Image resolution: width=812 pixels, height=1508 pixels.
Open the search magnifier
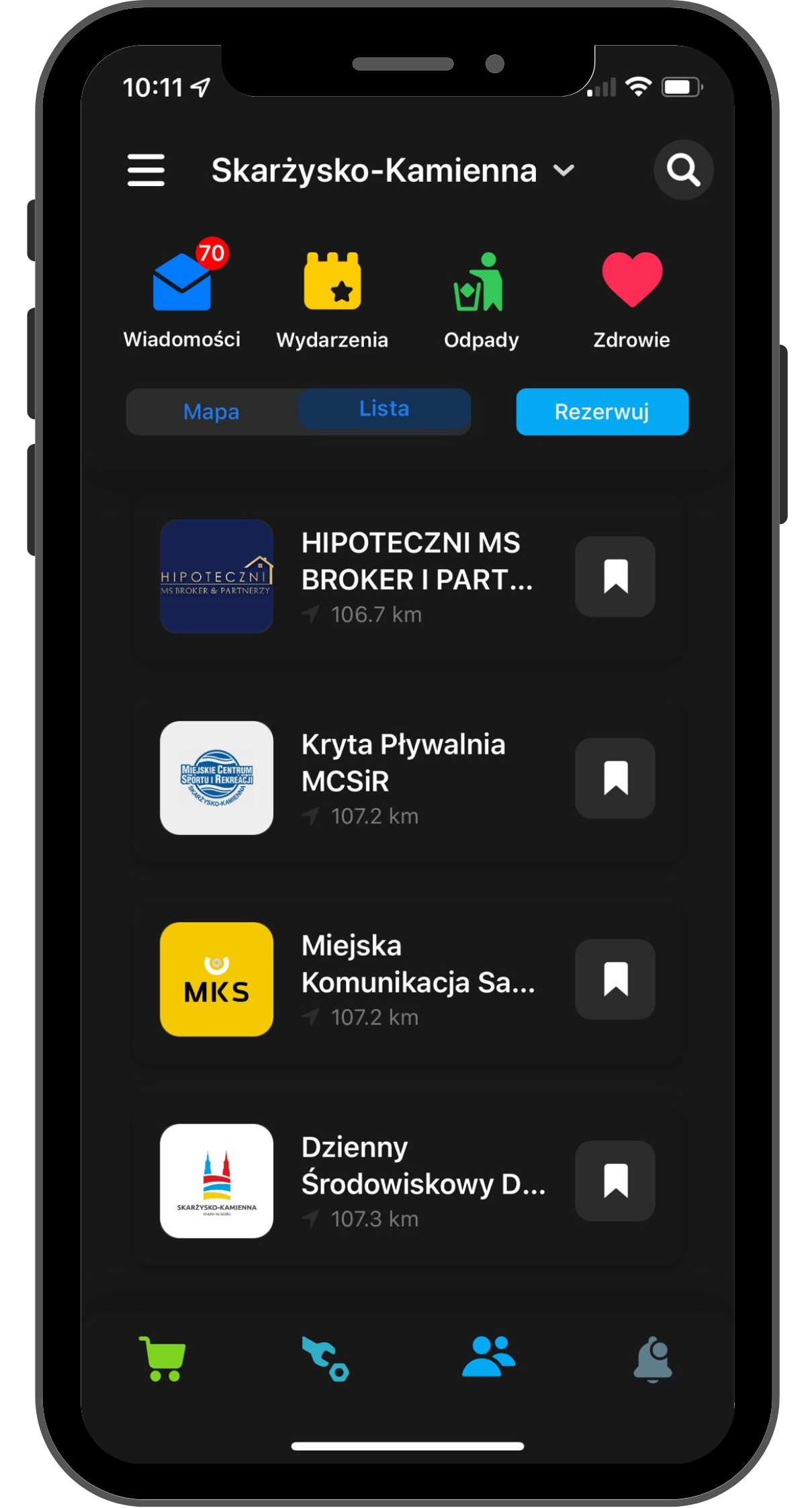click(683, 170)
